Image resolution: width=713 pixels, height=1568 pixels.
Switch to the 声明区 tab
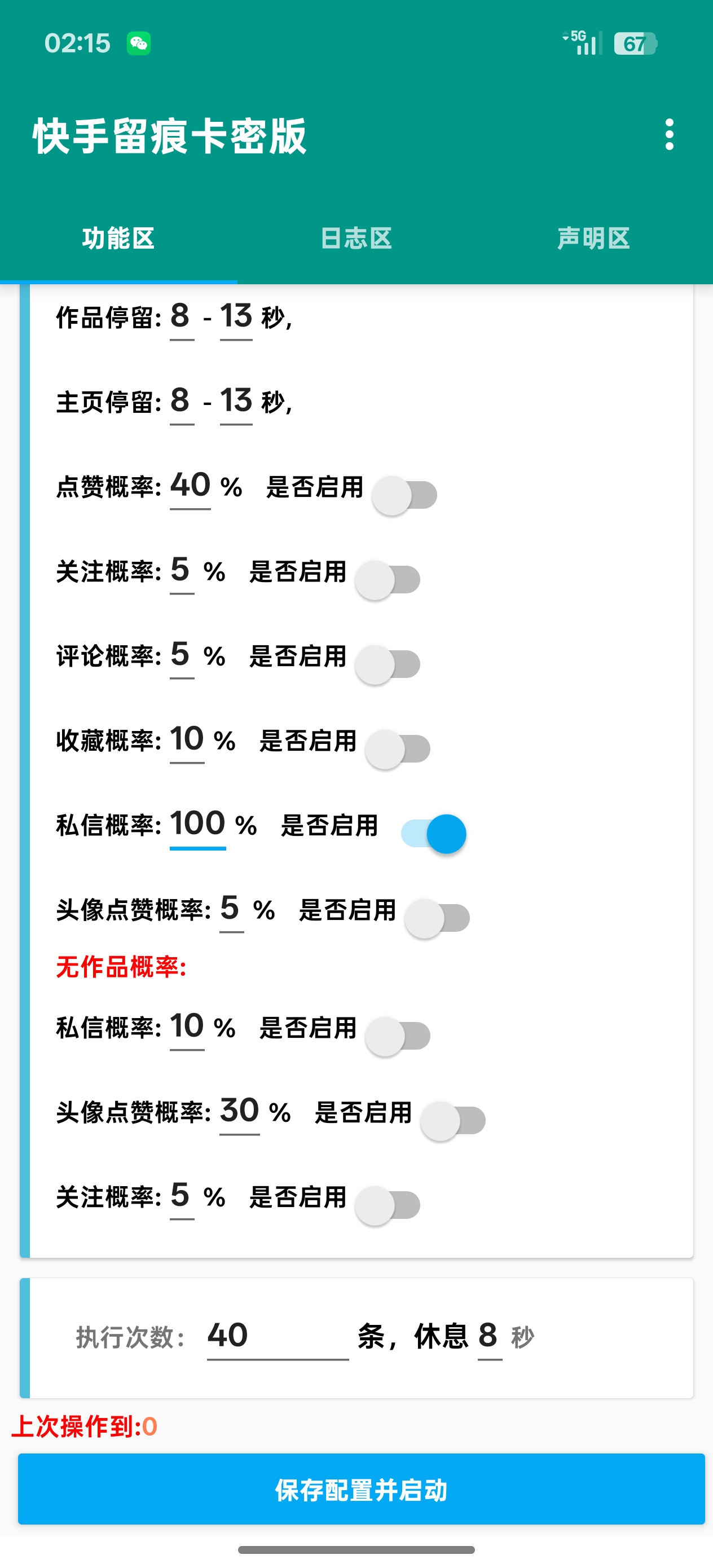point(593,238)
